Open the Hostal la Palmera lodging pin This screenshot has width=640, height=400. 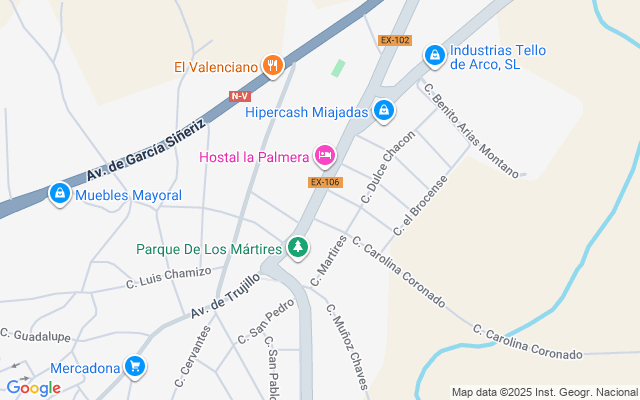click(x=324, y=156)
